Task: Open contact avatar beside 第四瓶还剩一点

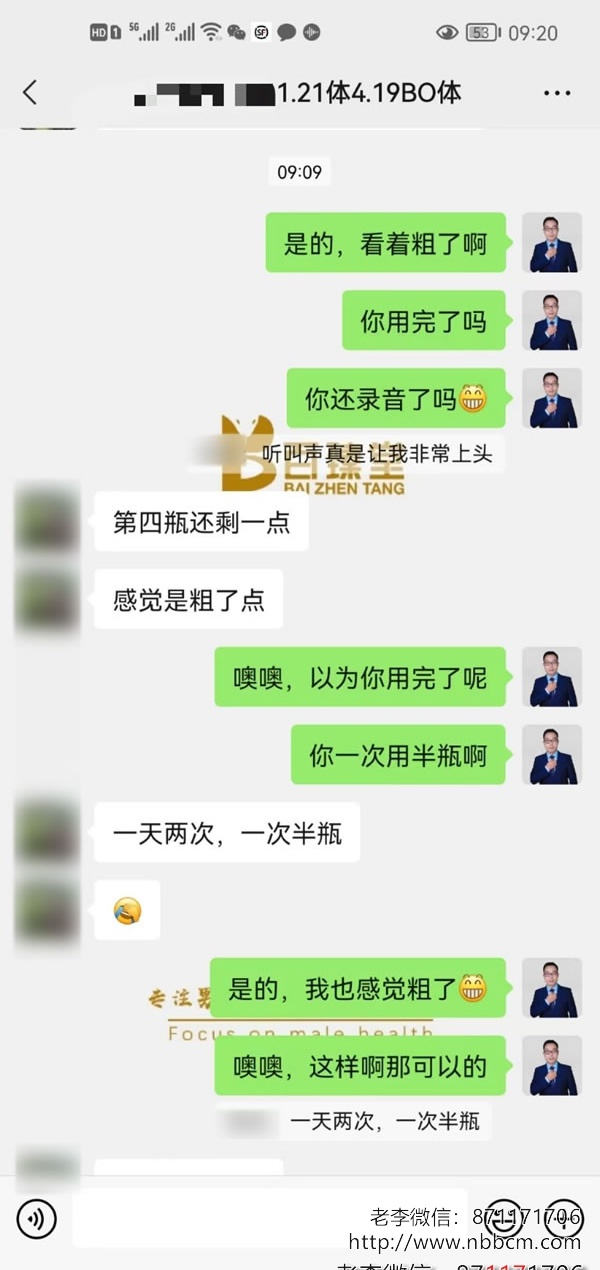Action: point(47,521)
